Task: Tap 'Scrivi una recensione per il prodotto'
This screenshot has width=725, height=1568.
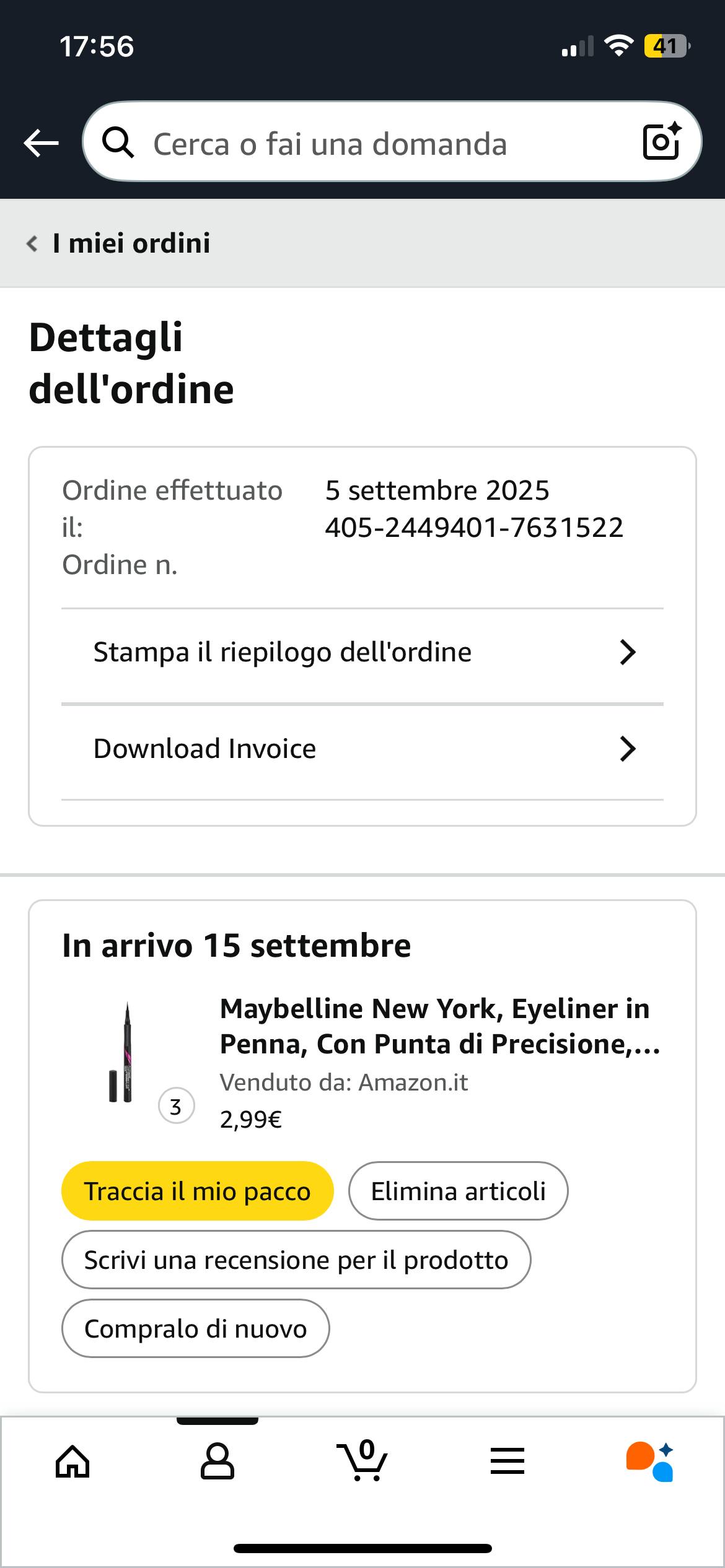Action: [296, 1260]
